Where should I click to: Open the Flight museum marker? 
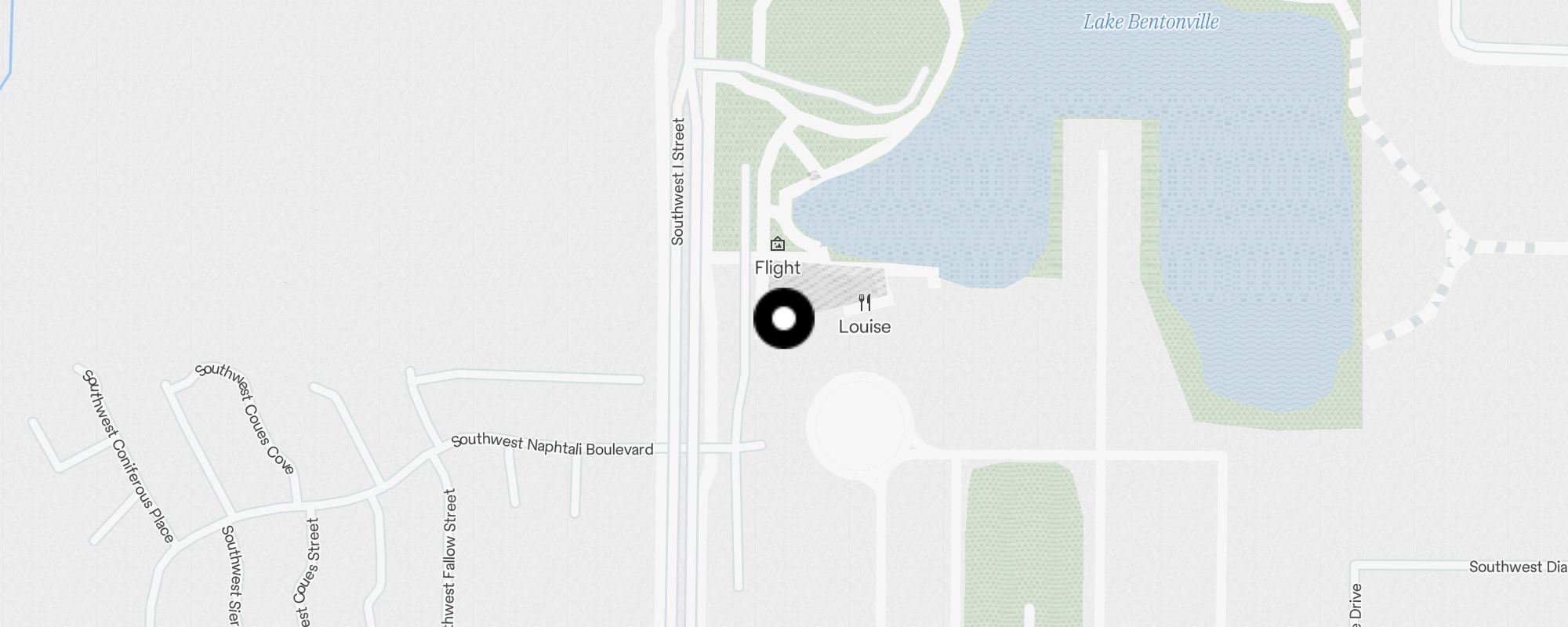click(777, 245)
